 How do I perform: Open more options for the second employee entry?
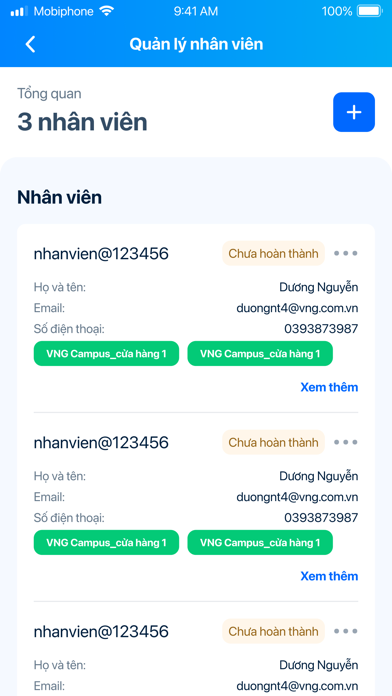click(346, 443)
